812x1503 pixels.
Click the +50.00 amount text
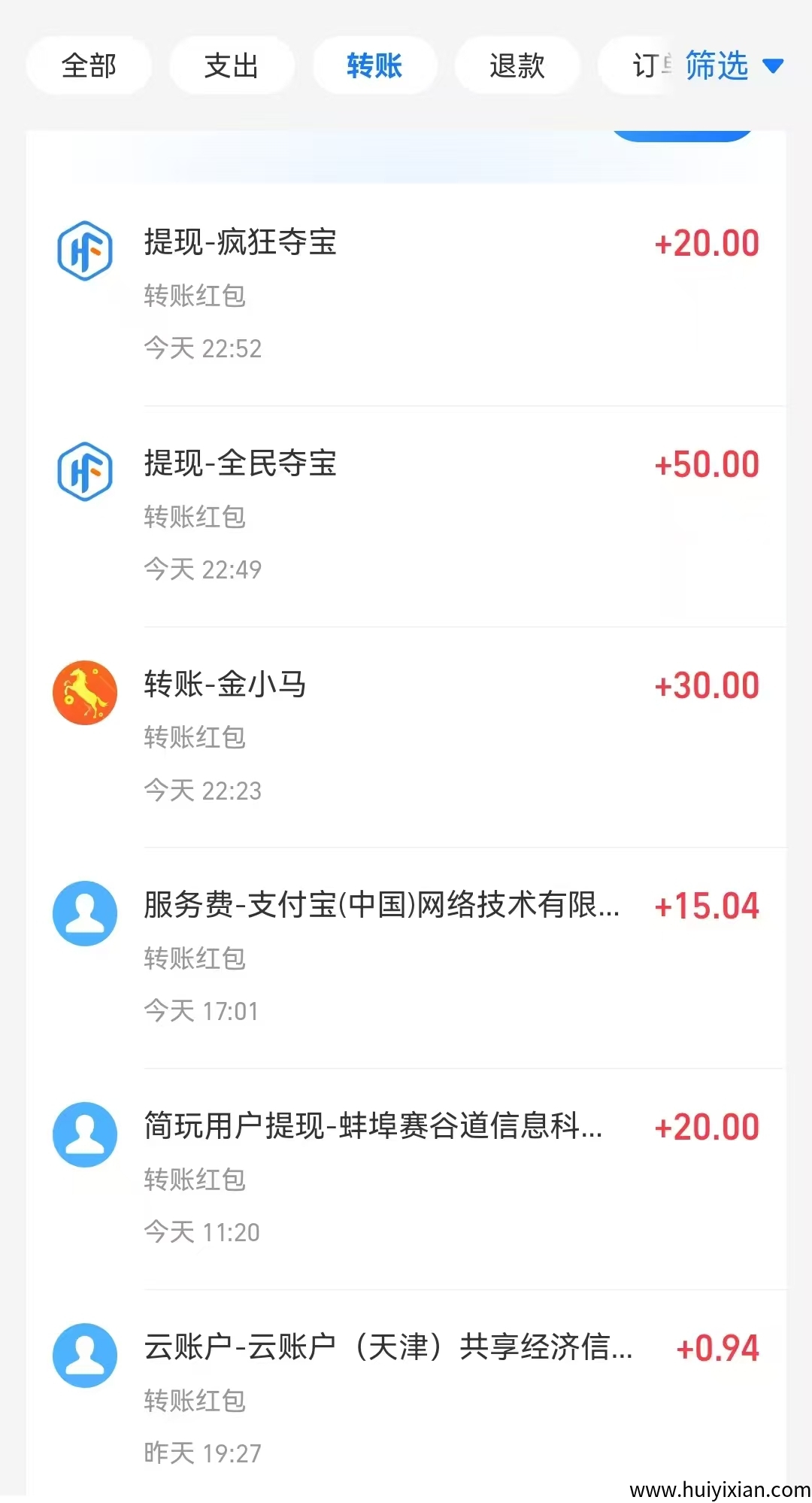[x=707, y=463]
